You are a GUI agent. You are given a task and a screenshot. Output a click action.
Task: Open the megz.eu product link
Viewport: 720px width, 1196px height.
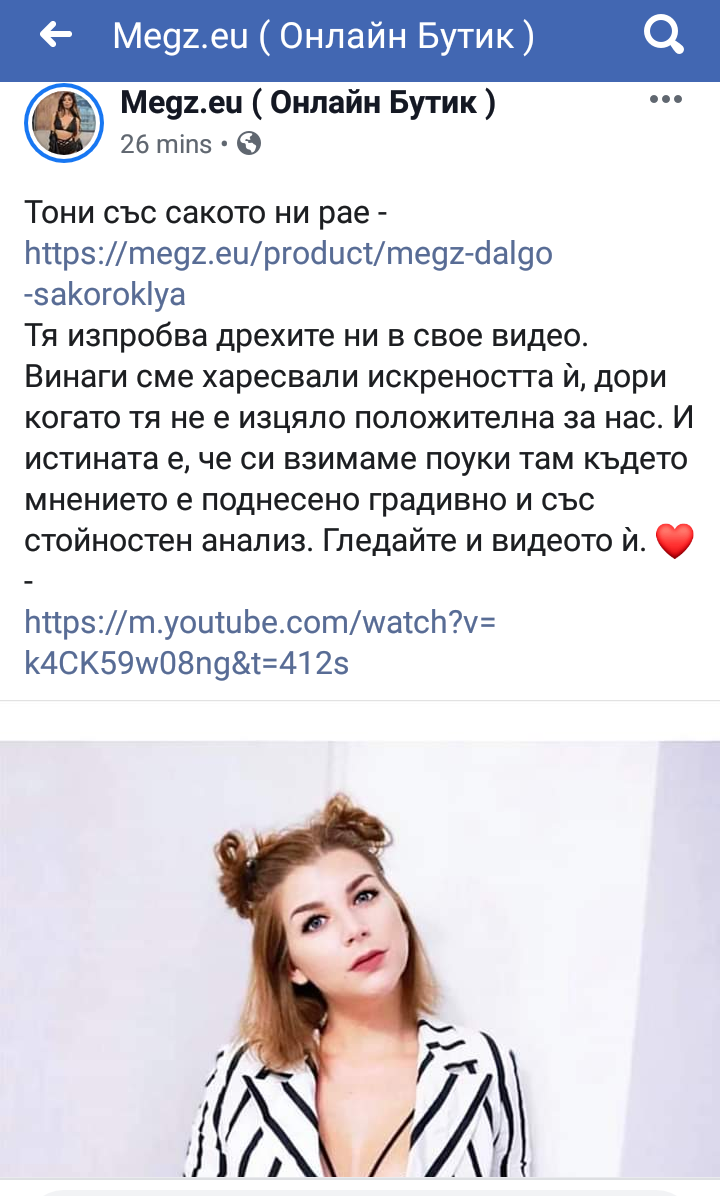[288, 254]
